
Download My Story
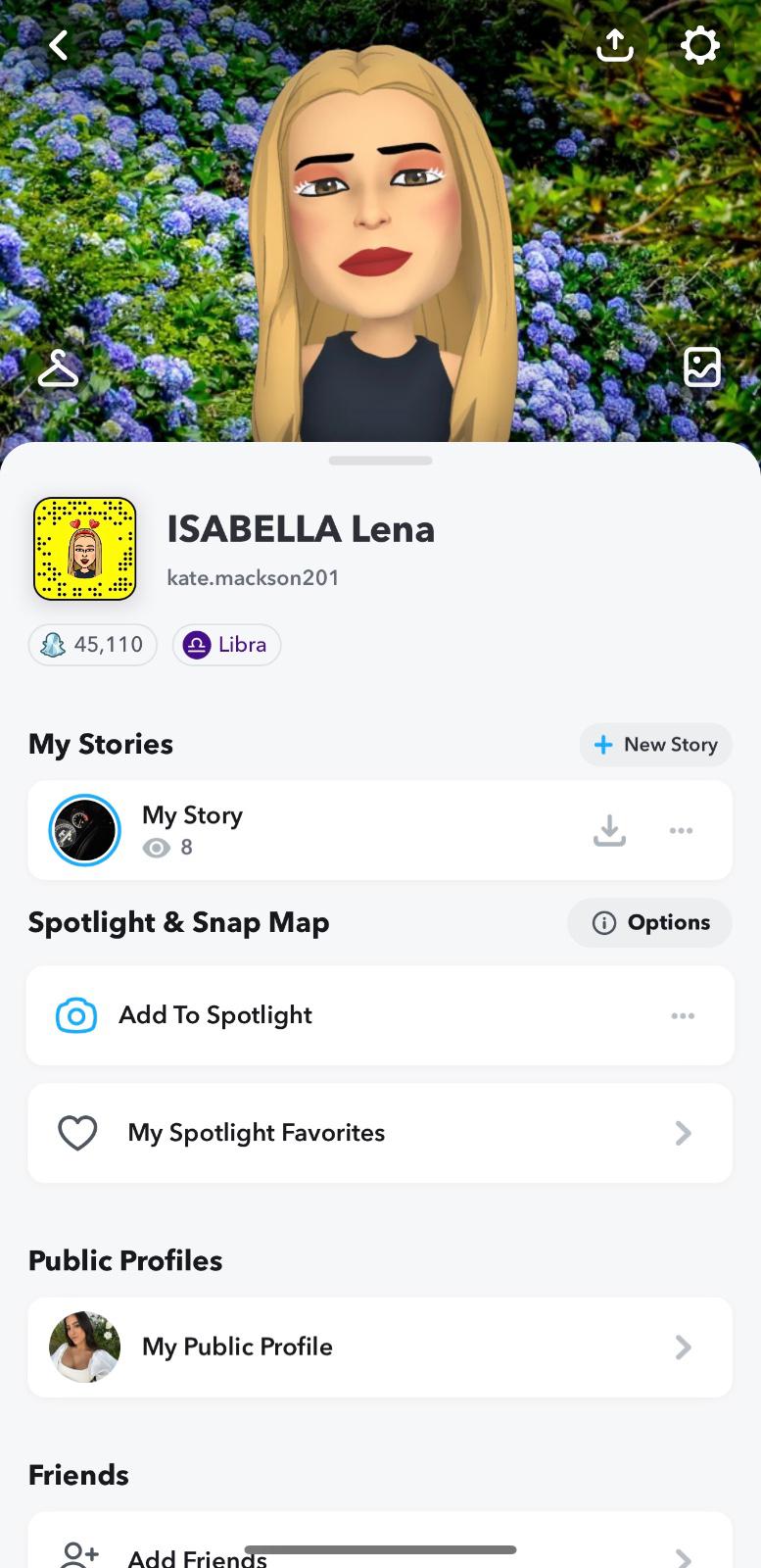pos(609,830)
